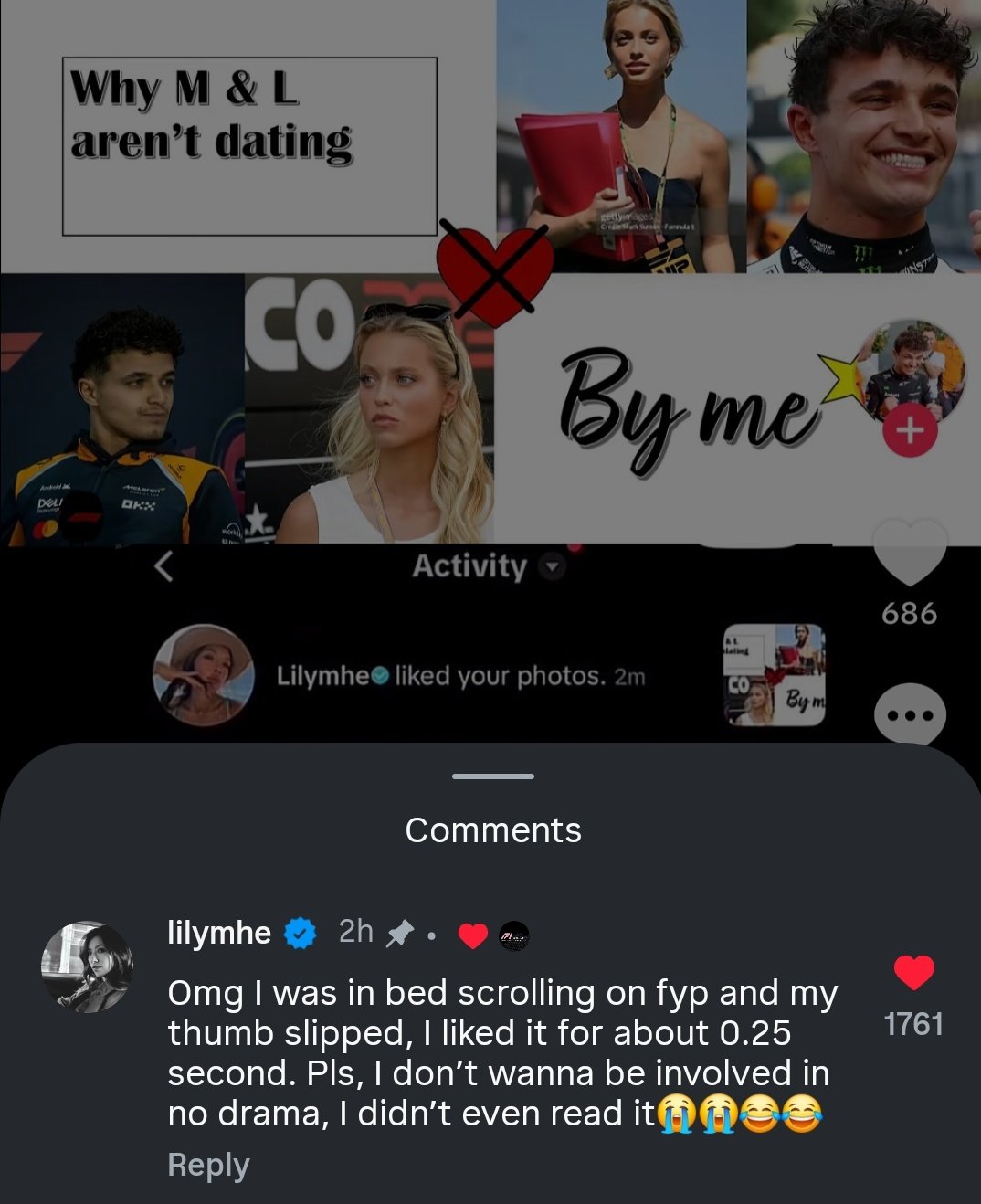
Task: Like lilymhe's pinned comment
Action: click(x=913, y=973)
